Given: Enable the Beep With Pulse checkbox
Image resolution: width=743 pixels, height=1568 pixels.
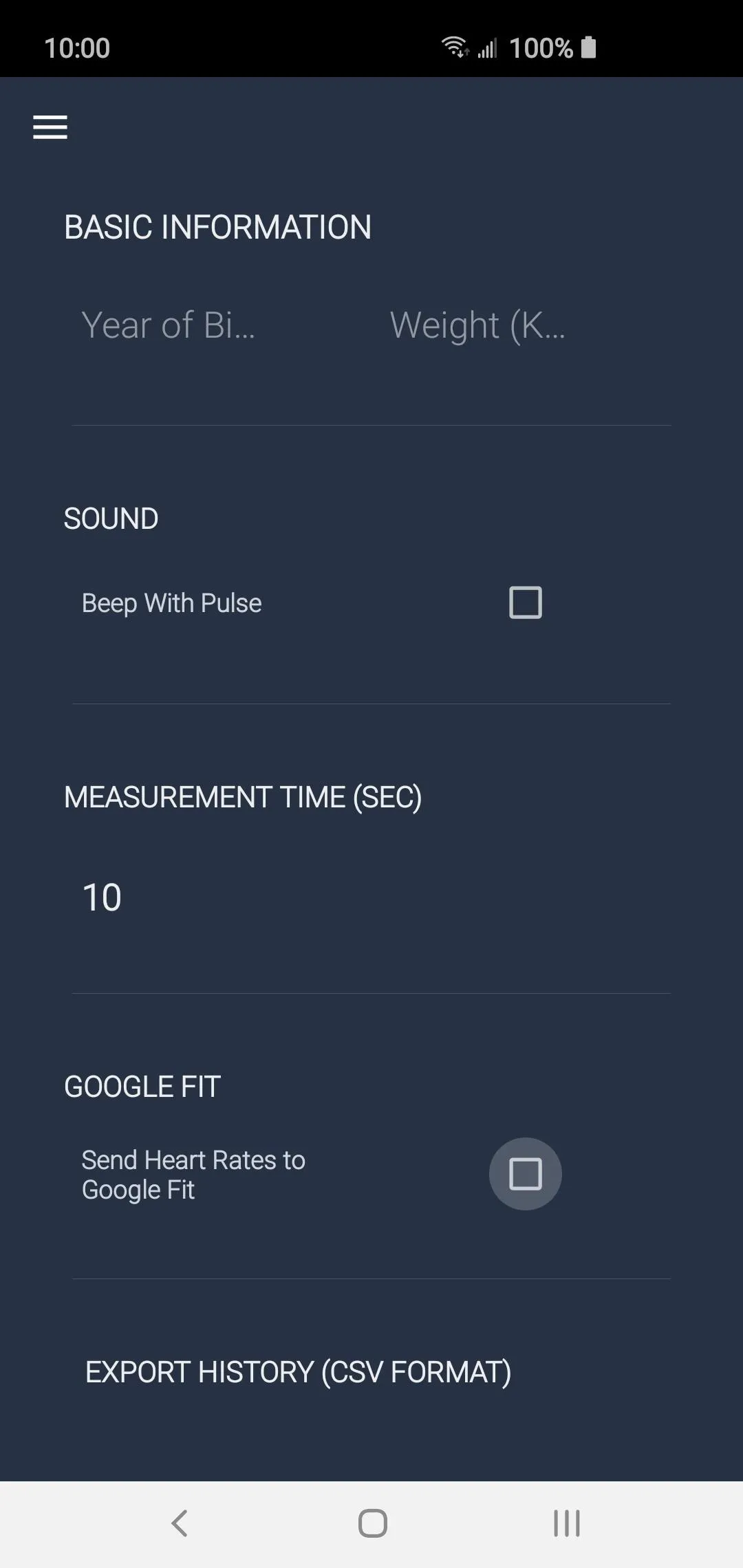Looking at the screenshot, I should point(525,602).
